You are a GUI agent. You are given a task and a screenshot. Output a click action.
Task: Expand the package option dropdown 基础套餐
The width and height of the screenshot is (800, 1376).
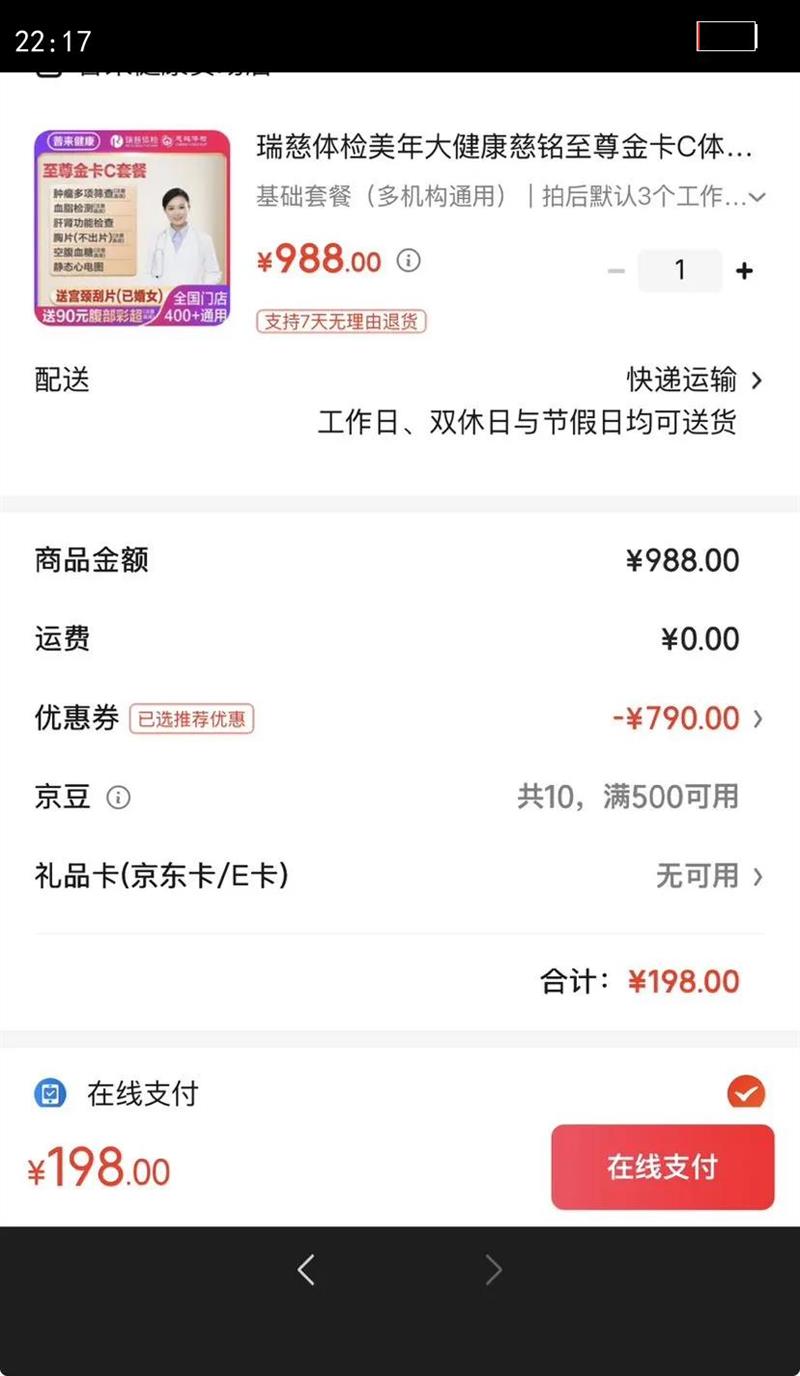757,197
